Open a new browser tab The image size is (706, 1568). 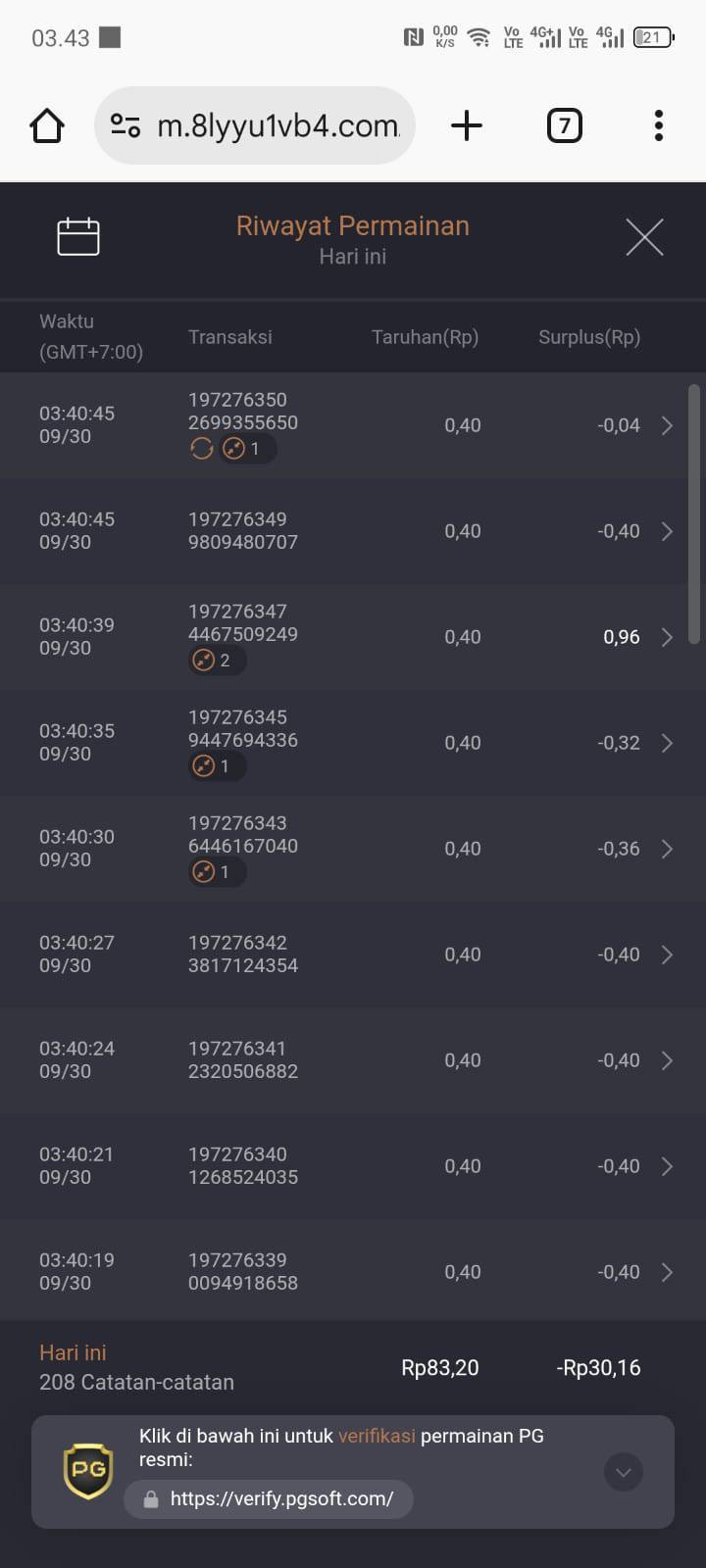pos(467,125)
